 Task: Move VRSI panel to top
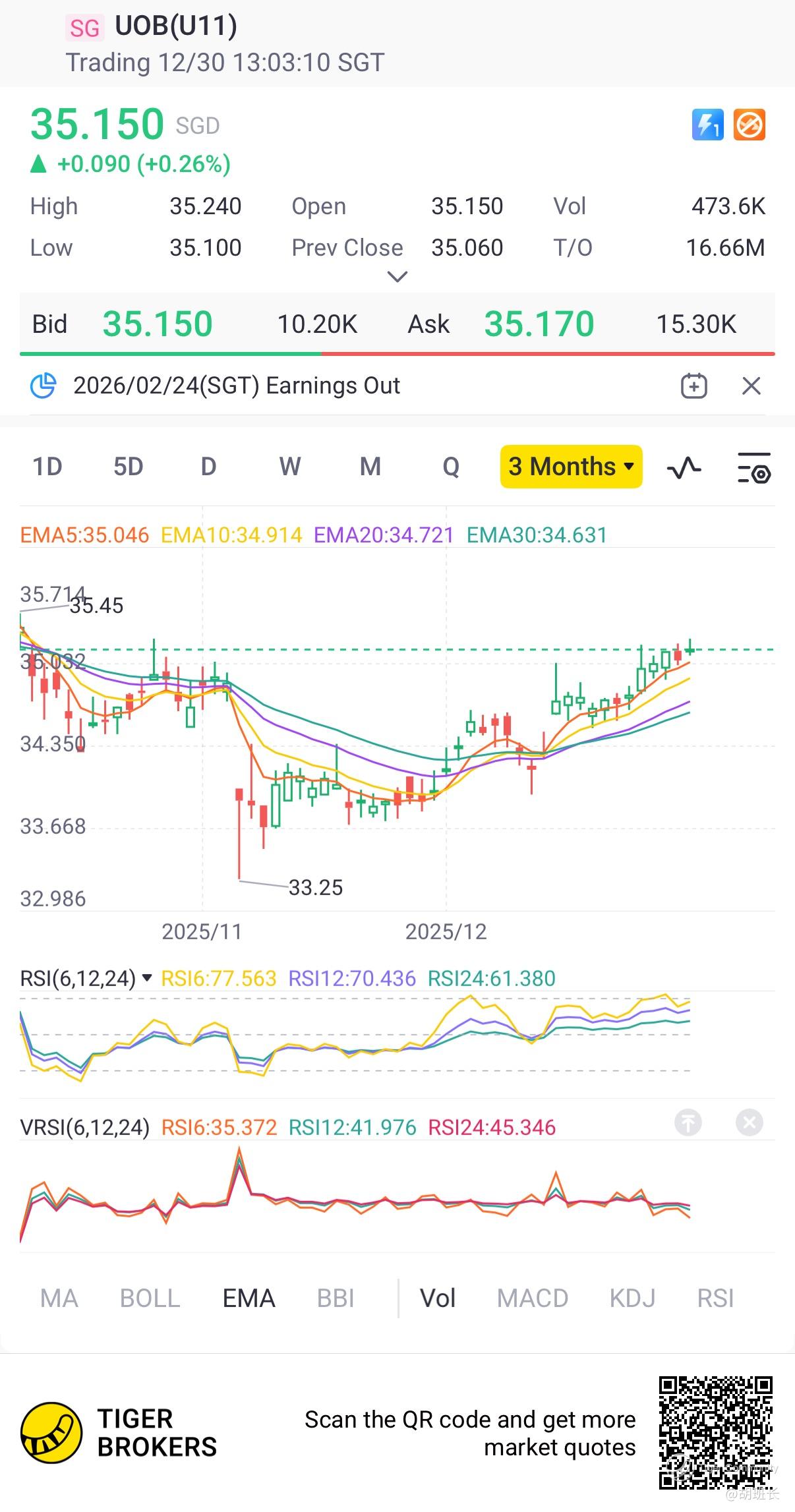click(688, 1122)
